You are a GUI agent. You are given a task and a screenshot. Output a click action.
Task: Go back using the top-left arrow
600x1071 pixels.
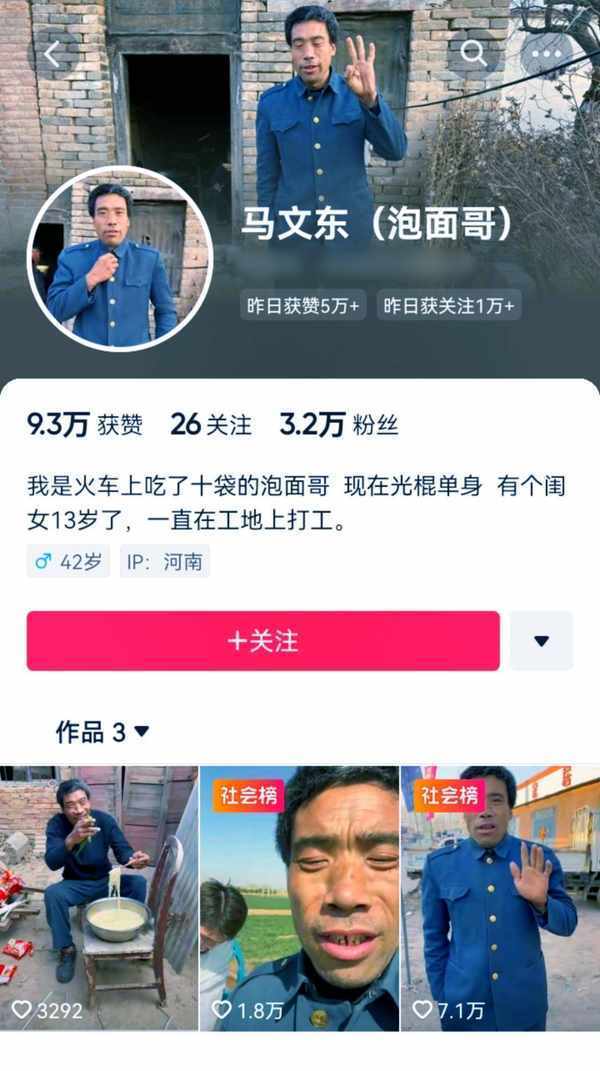(x=52, y=54)
